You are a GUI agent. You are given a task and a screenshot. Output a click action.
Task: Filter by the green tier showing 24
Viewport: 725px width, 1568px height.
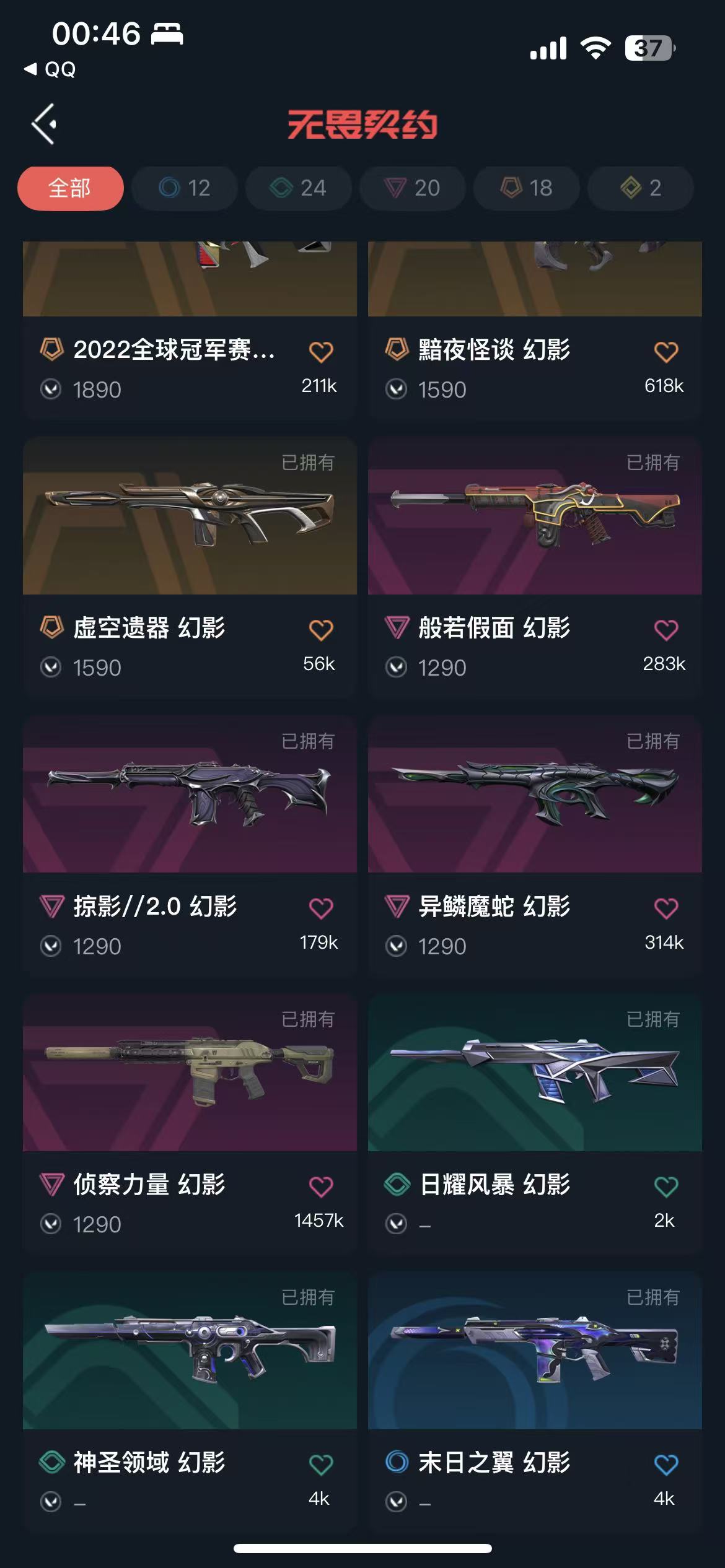click(x=298, y=188)
